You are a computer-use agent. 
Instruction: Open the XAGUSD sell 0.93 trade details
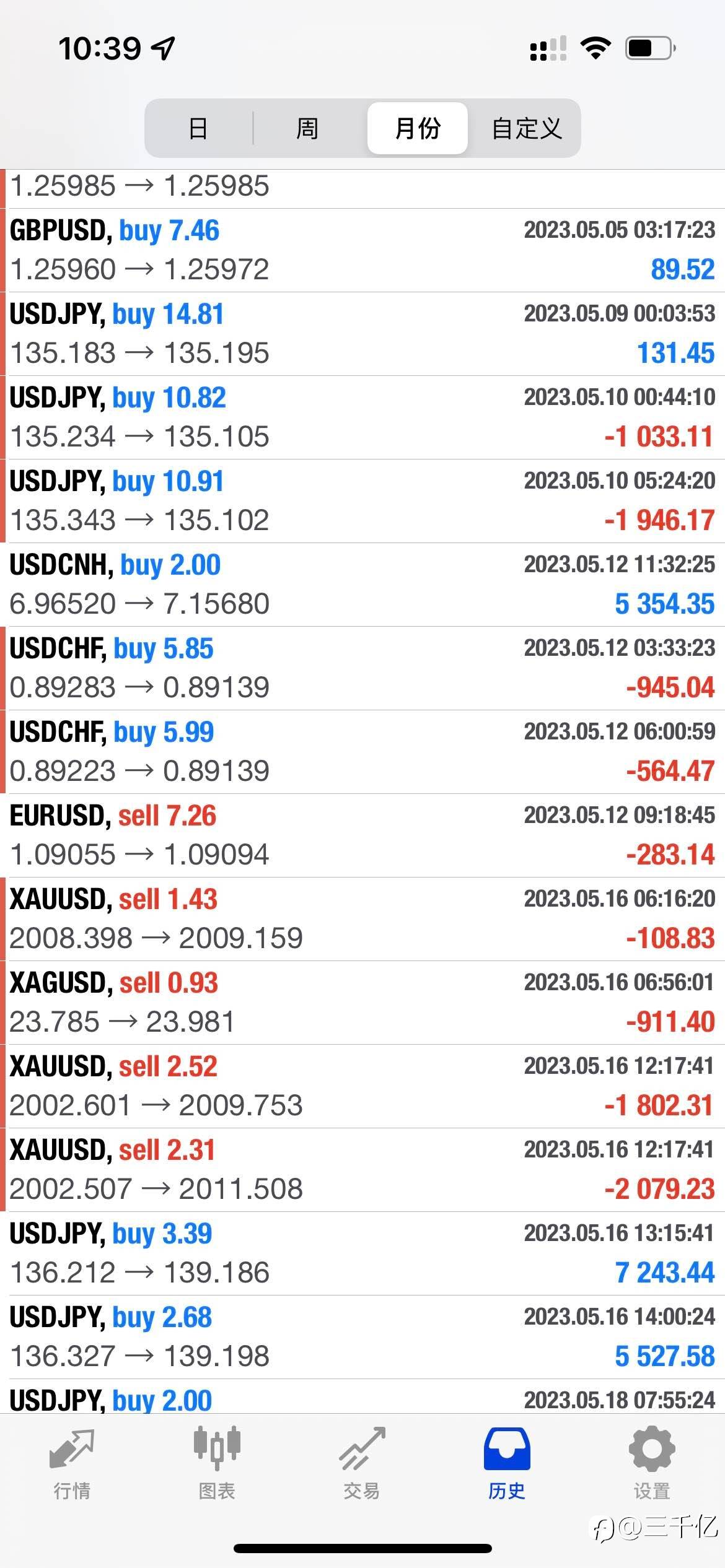tap(362, 1003)
